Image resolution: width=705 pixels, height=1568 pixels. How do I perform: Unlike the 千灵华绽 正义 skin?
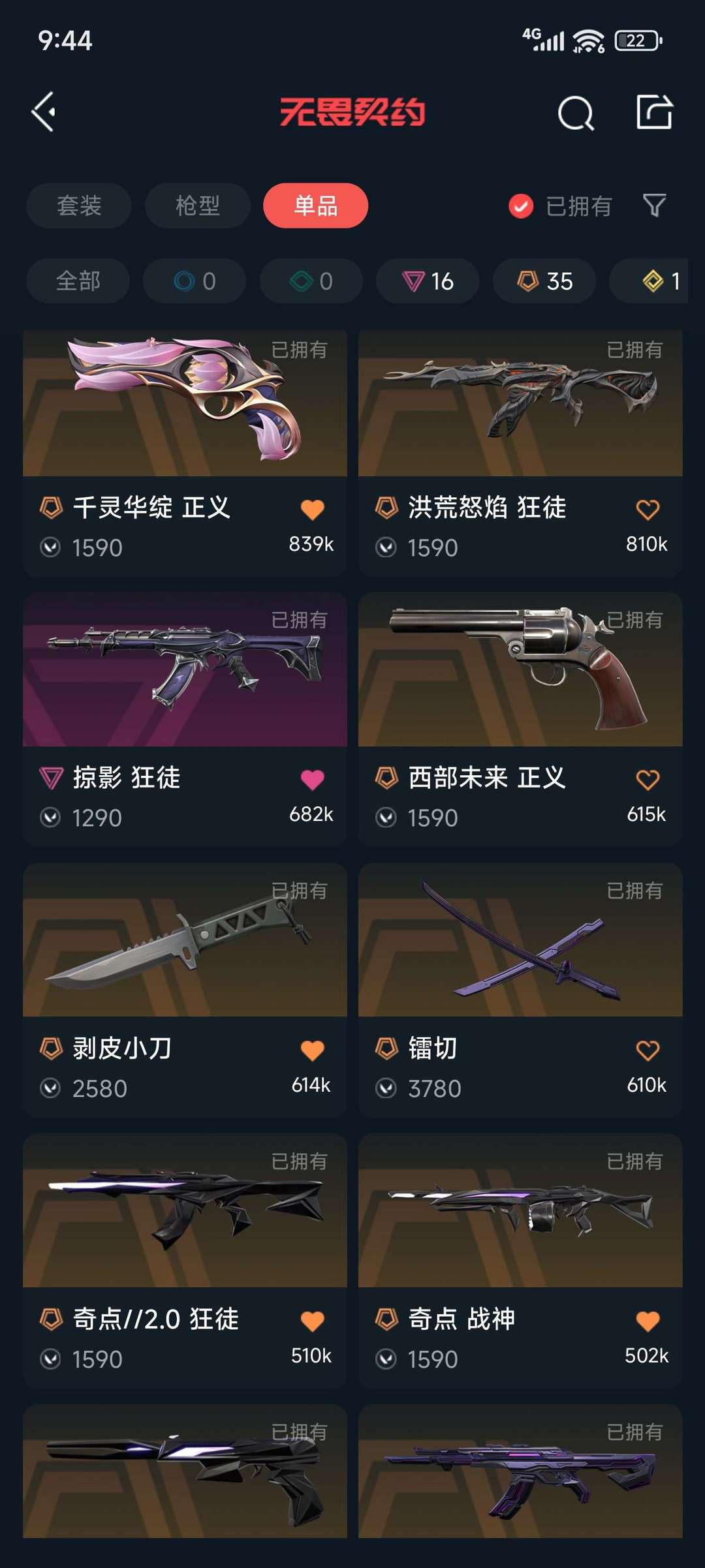click(x=312, y=510)
